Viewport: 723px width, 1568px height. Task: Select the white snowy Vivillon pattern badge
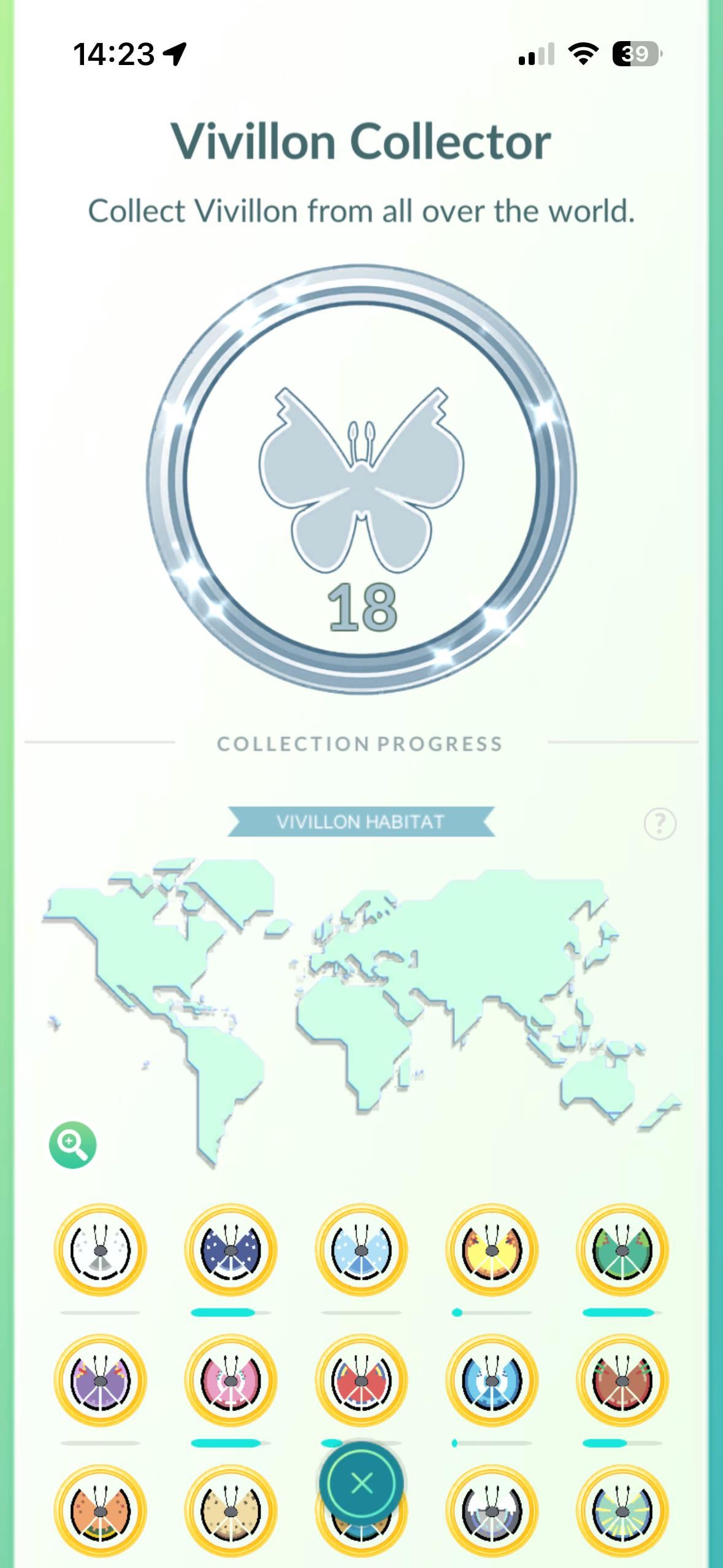[x=101, y=1250]
